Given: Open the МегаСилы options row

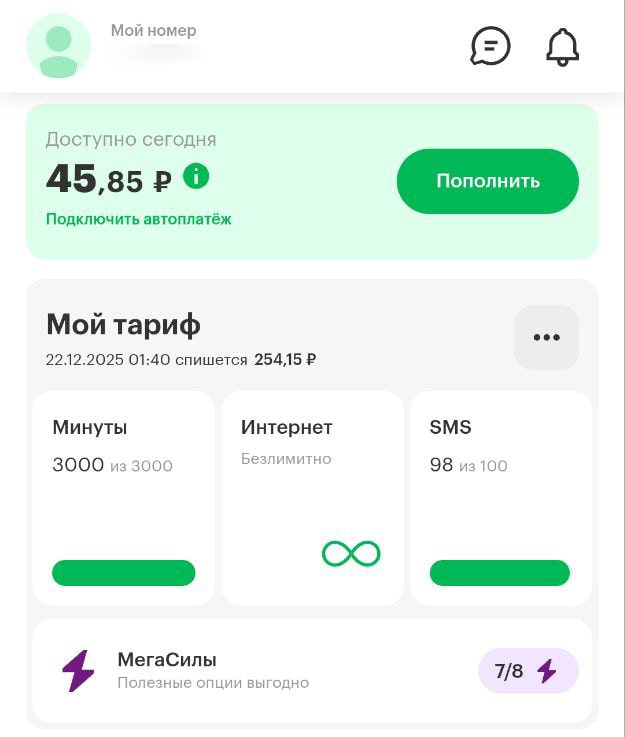Looking at the screenshot, I should 312,671.
